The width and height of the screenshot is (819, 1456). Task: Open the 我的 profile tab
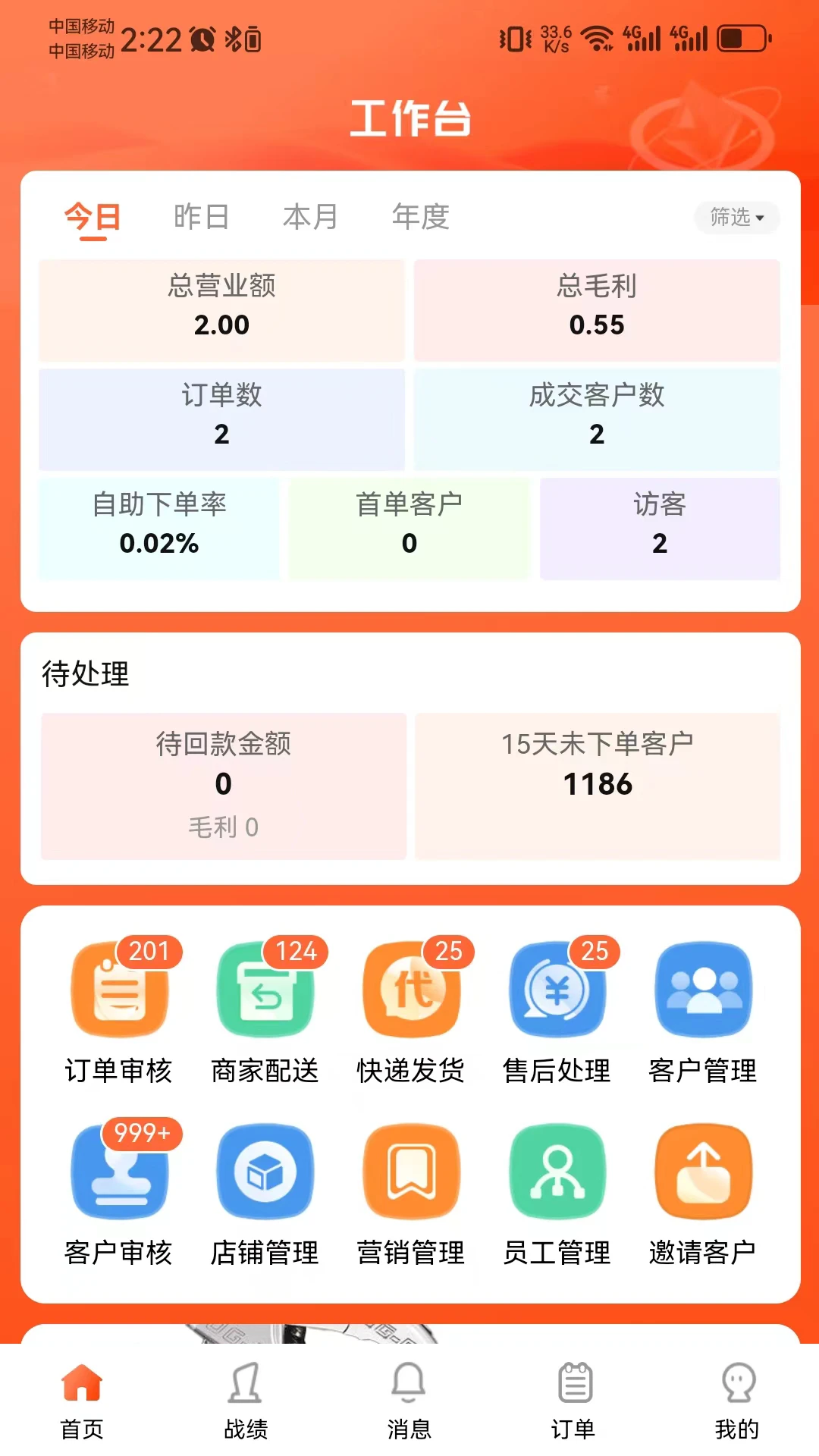(x=737, y=1401)
